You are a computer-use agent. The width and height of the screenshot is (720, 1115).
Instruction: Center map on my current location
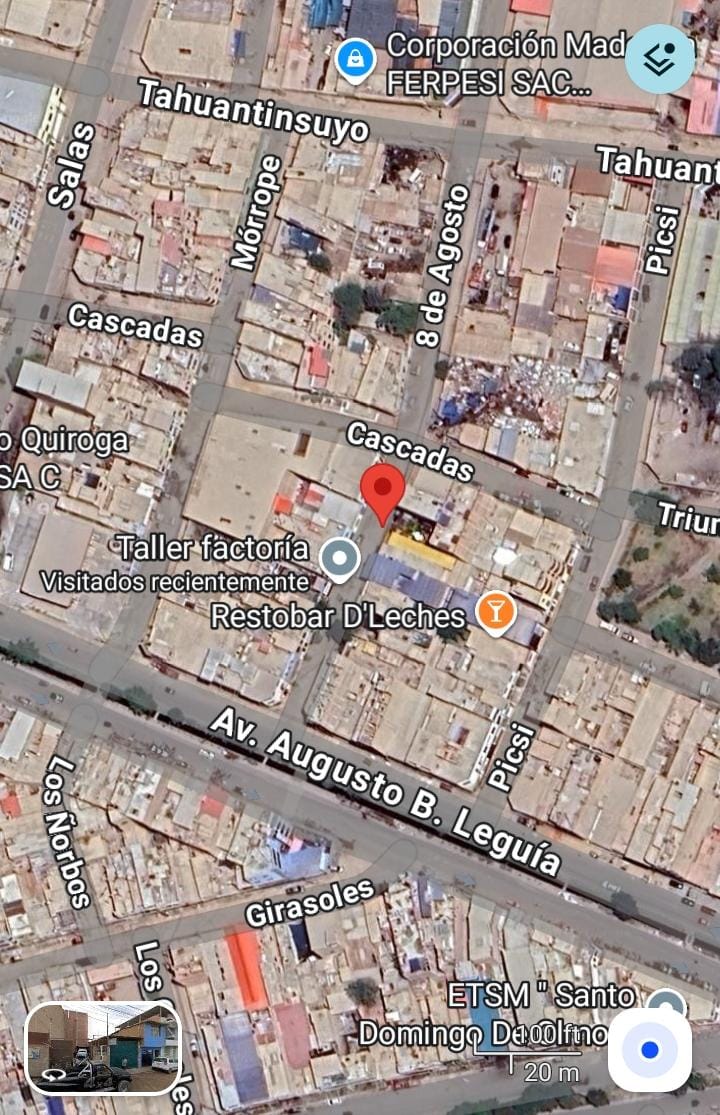650,1050
